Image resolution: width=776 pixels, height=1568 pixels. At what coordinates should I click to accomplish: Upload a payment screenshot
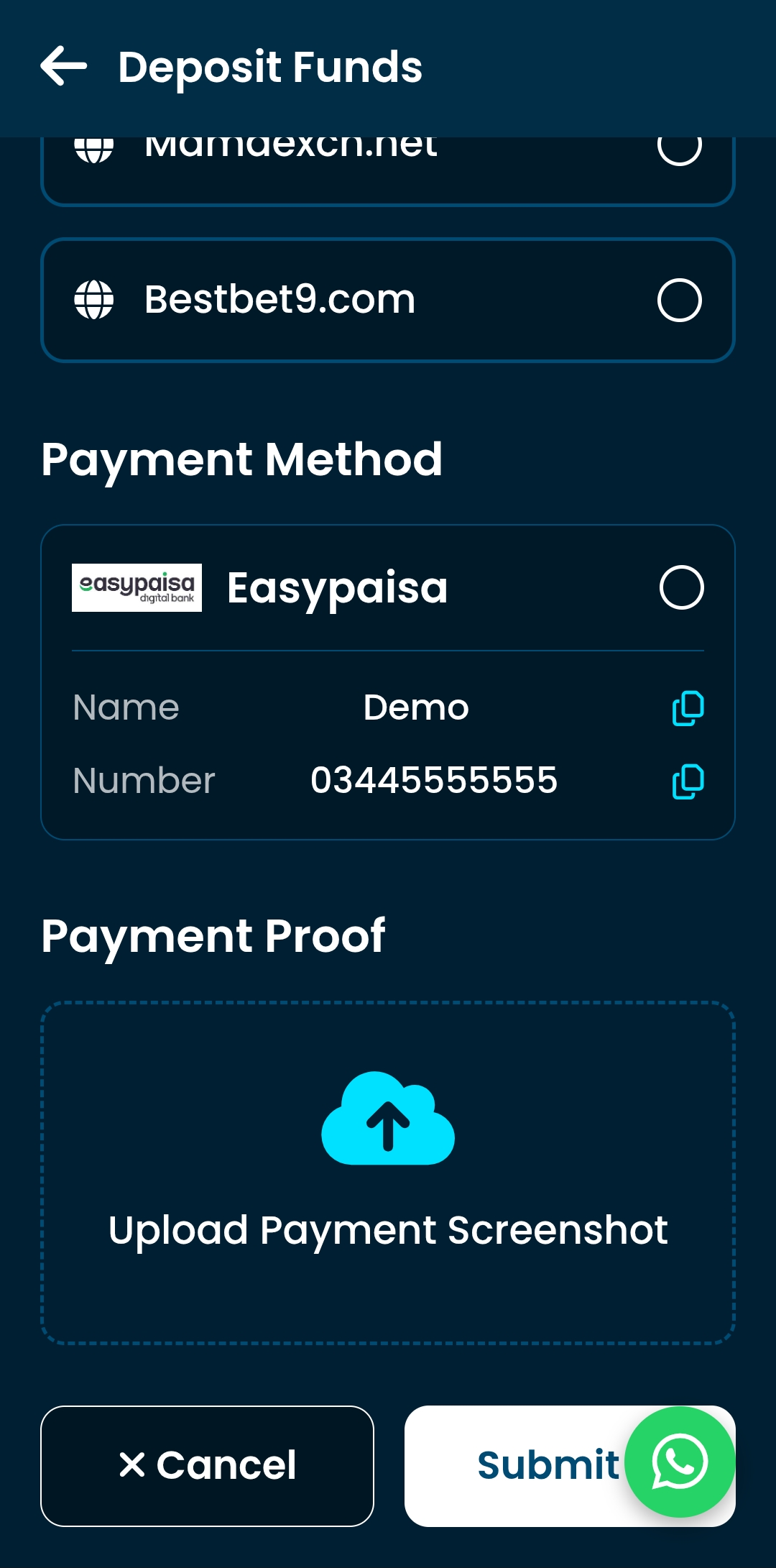(388, 1172)
